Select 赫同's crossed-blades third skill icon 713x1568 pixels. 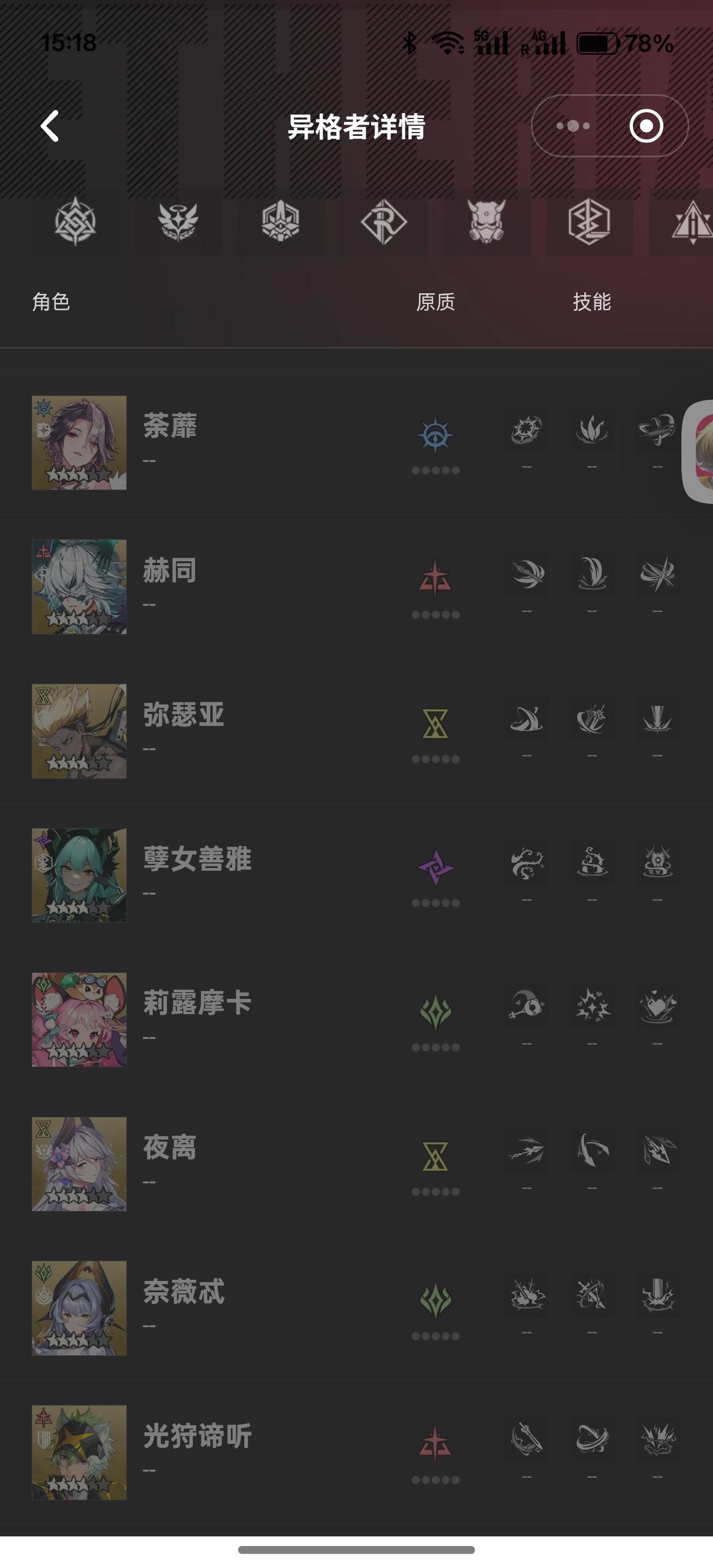pos(657,575)
